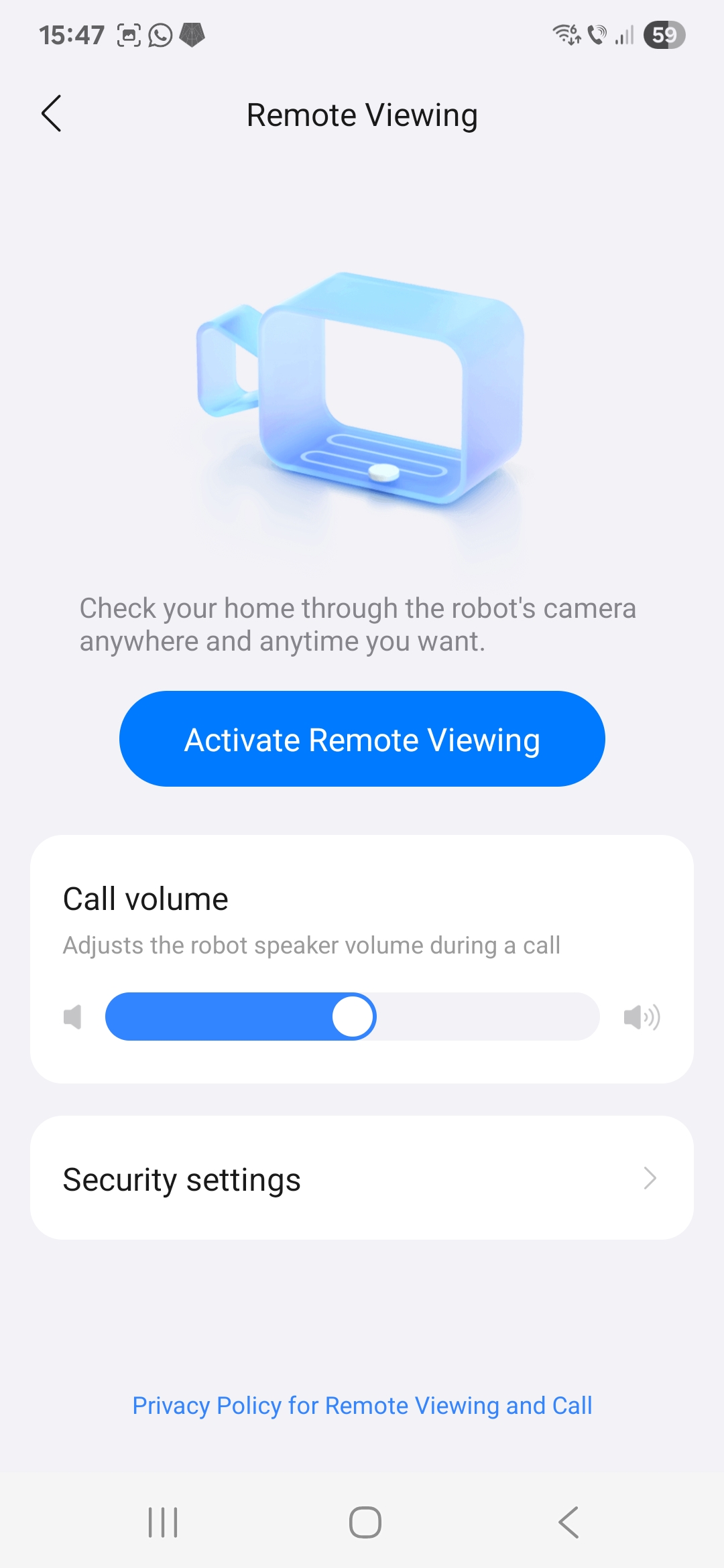Tap the loud volume speaker icon
Viewport: 724px width, 1568px height.
click(x=642, y=1017)
